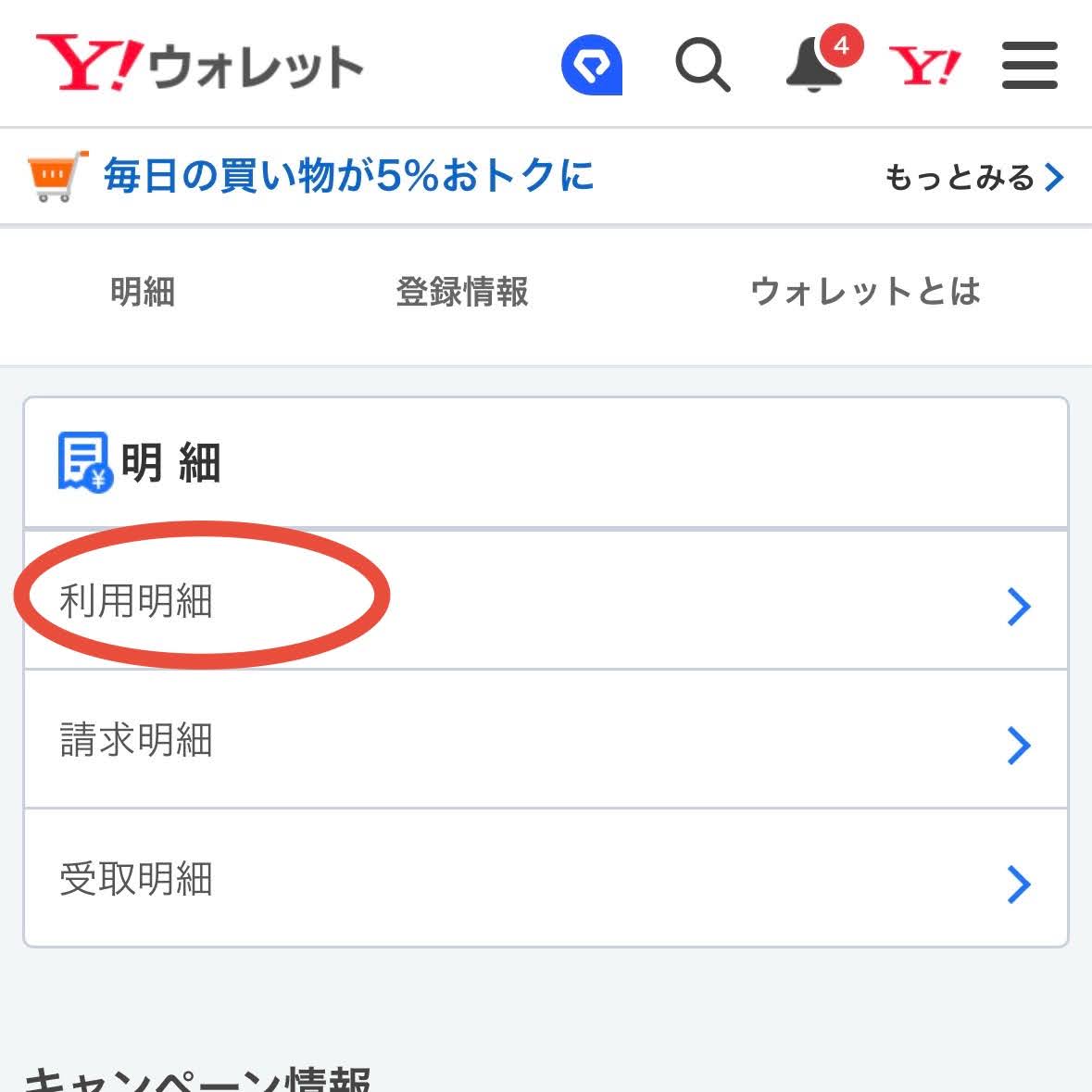Switch to the ウォレットとは tab
Viewport: 1092px width, 1092px height.
point(865,292)
